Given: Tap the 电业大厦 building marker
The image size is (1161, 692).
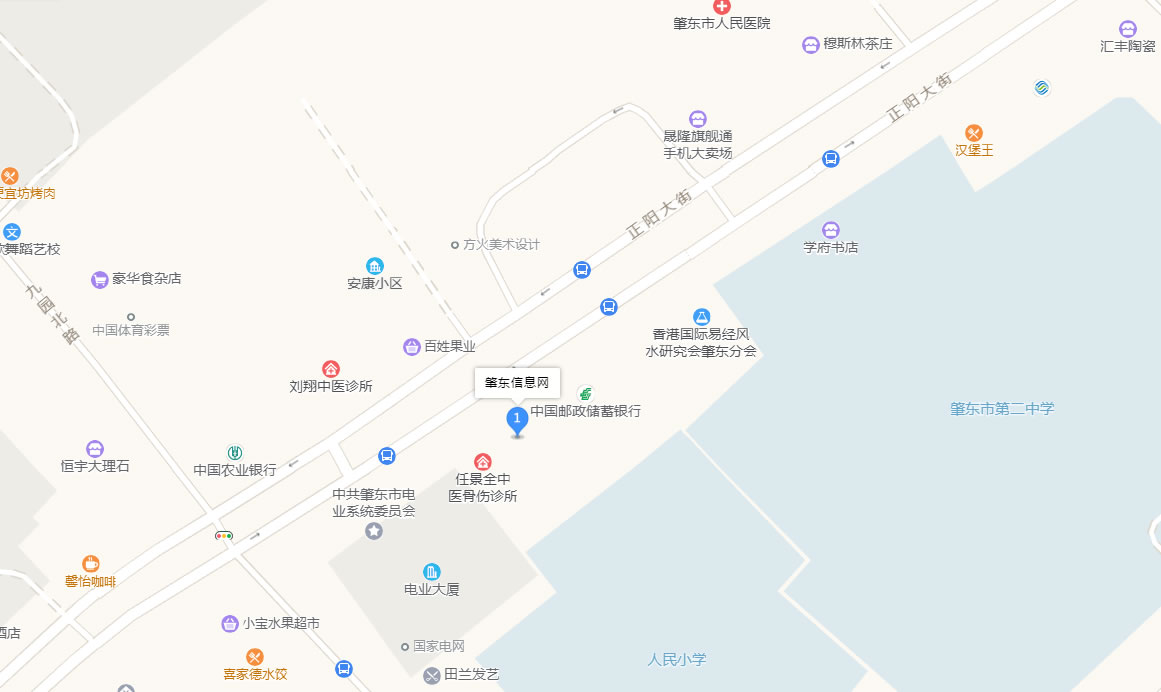Looking at the screenshot, I should point(432,572).
